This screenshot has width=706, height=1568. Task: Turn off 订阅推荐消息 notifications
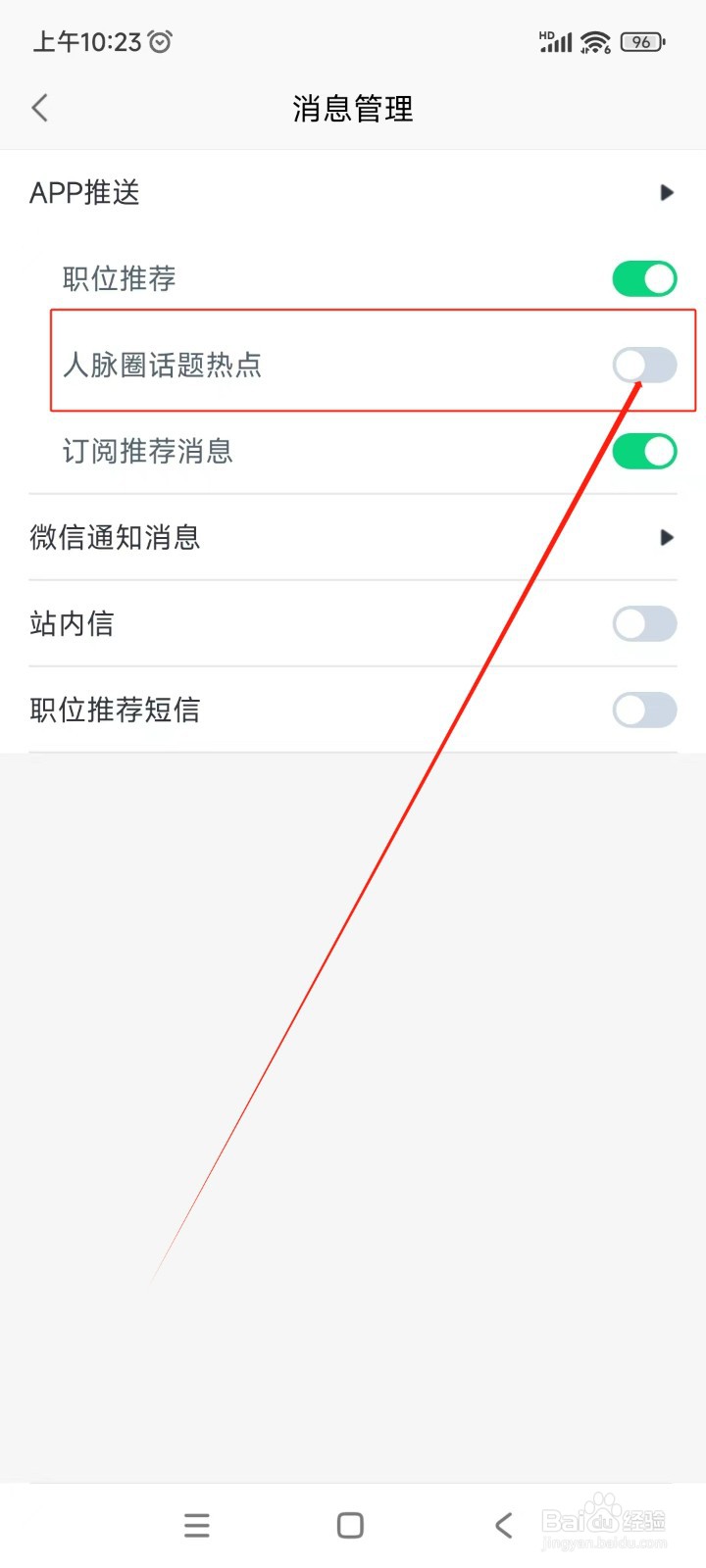pos(645,451)
